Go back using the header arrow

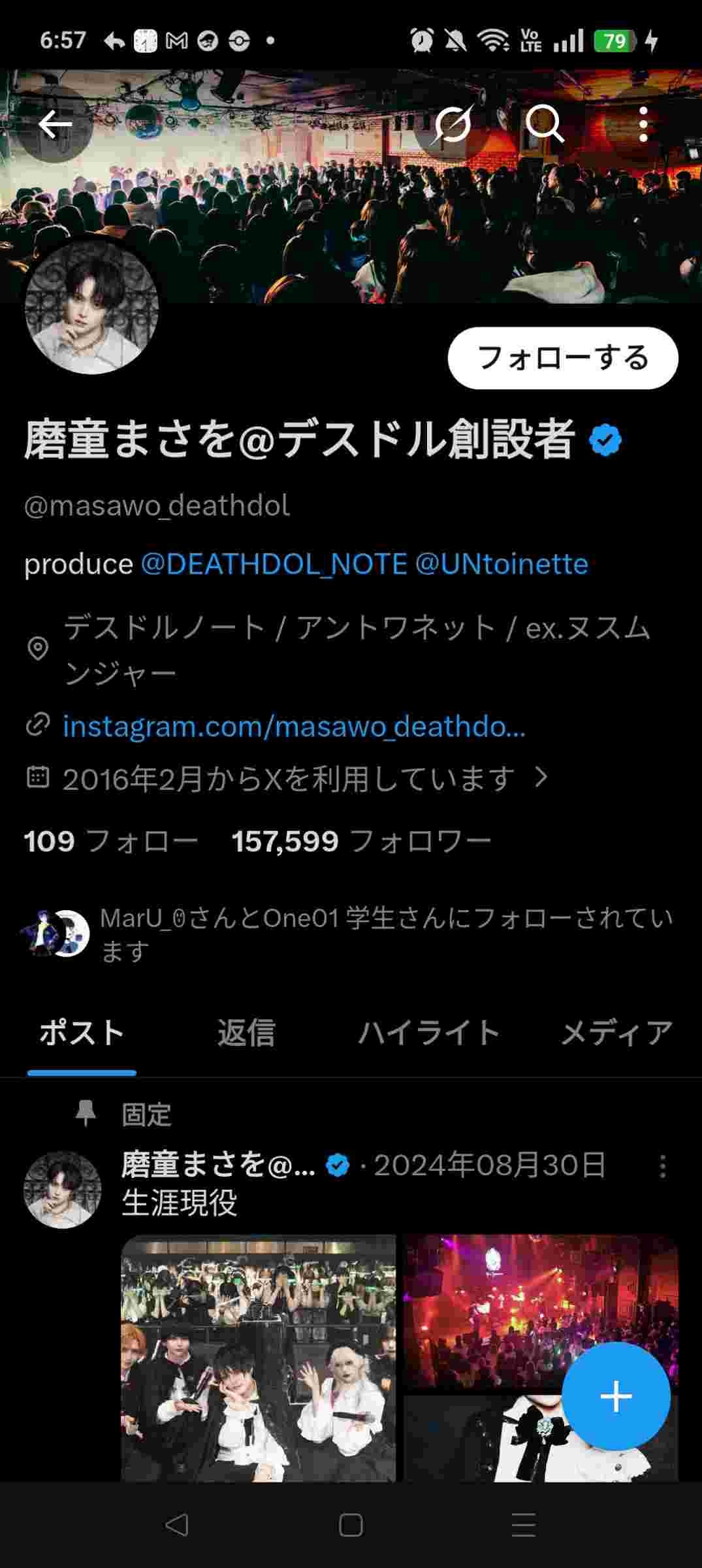pyautogui.click(x=55, y=124)
